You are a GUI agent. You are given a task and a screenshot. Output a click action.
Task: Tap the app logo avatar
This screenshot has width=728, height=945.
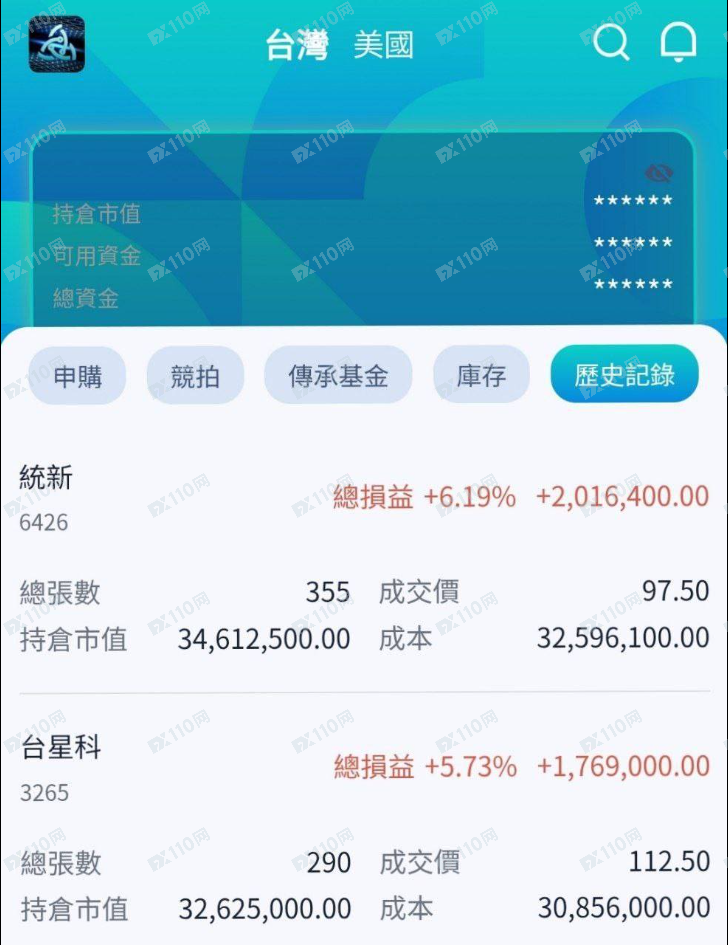[57, 45]
